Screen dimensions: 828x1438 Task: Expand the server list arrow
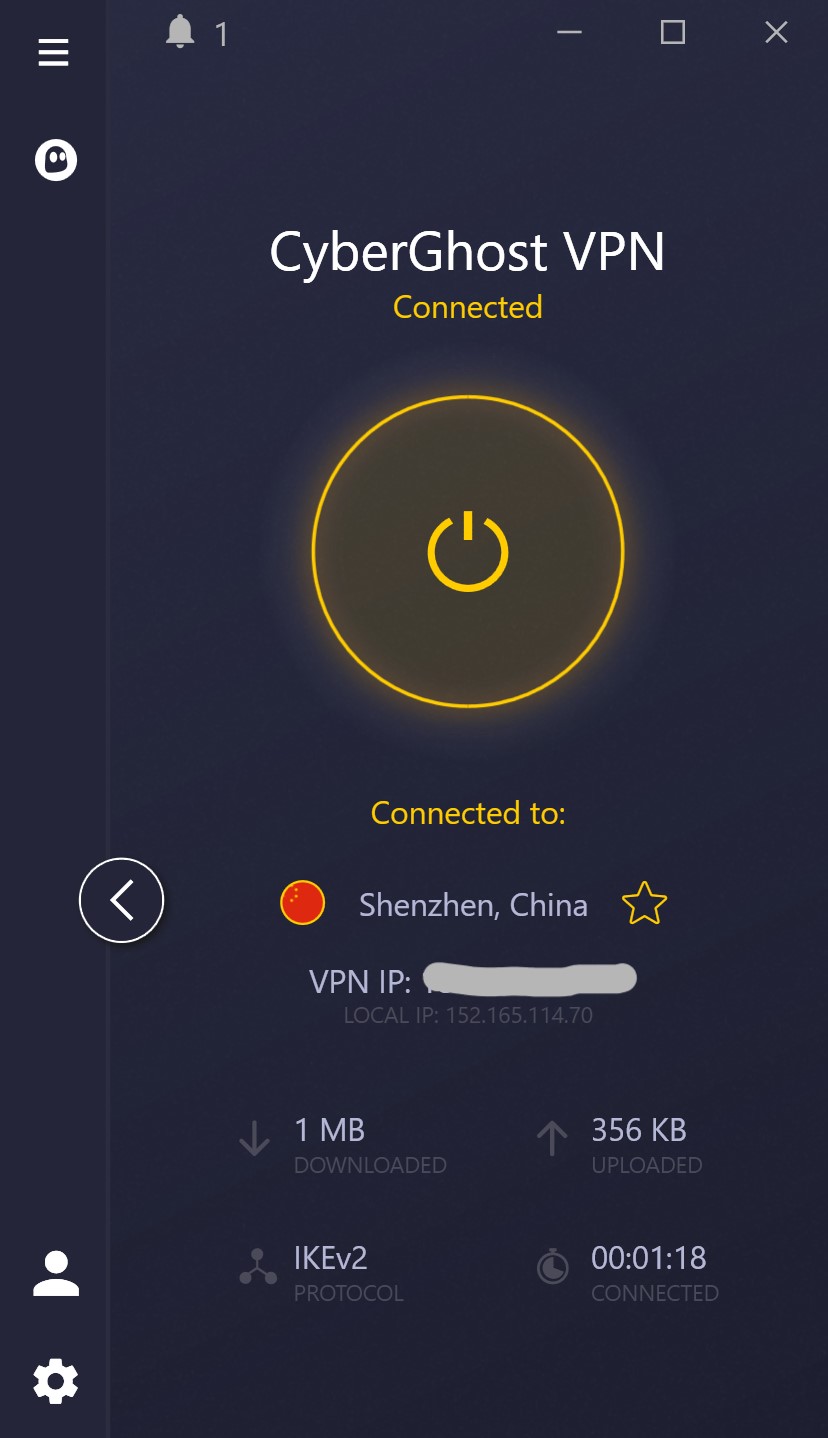pos(121,900)
